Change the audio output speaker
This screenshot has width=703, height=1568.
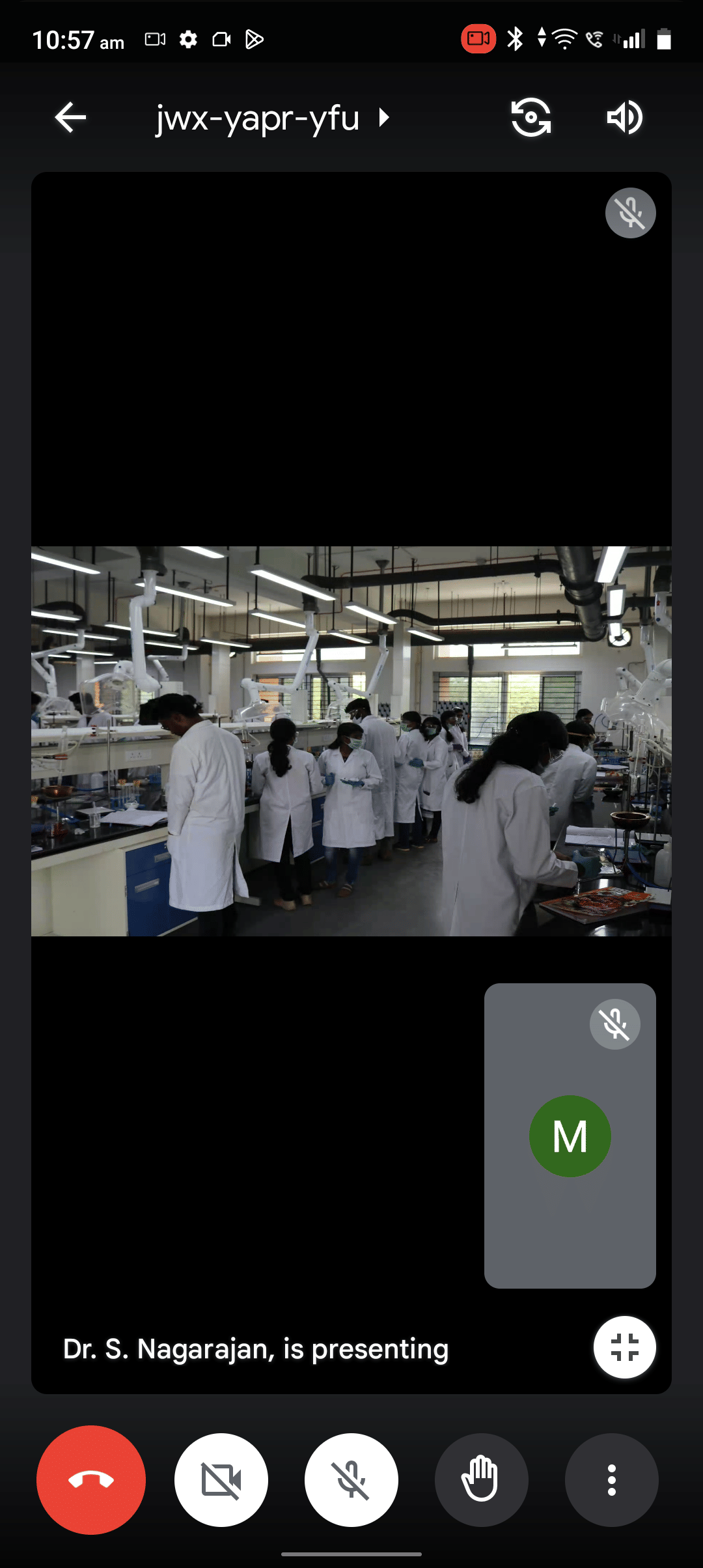(624, 118)
